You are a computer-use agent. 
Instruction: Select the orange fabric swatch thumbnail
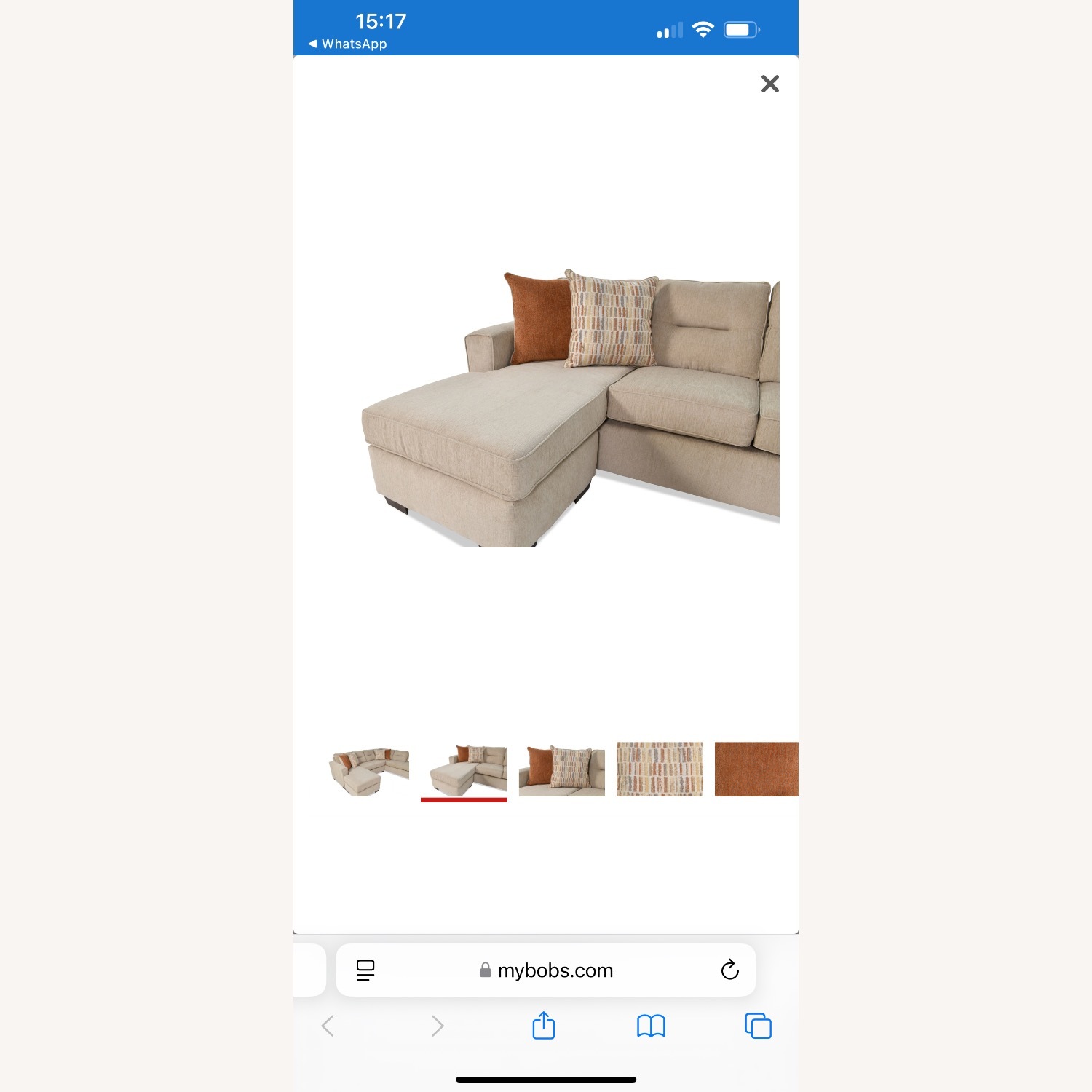click(756, 769)
